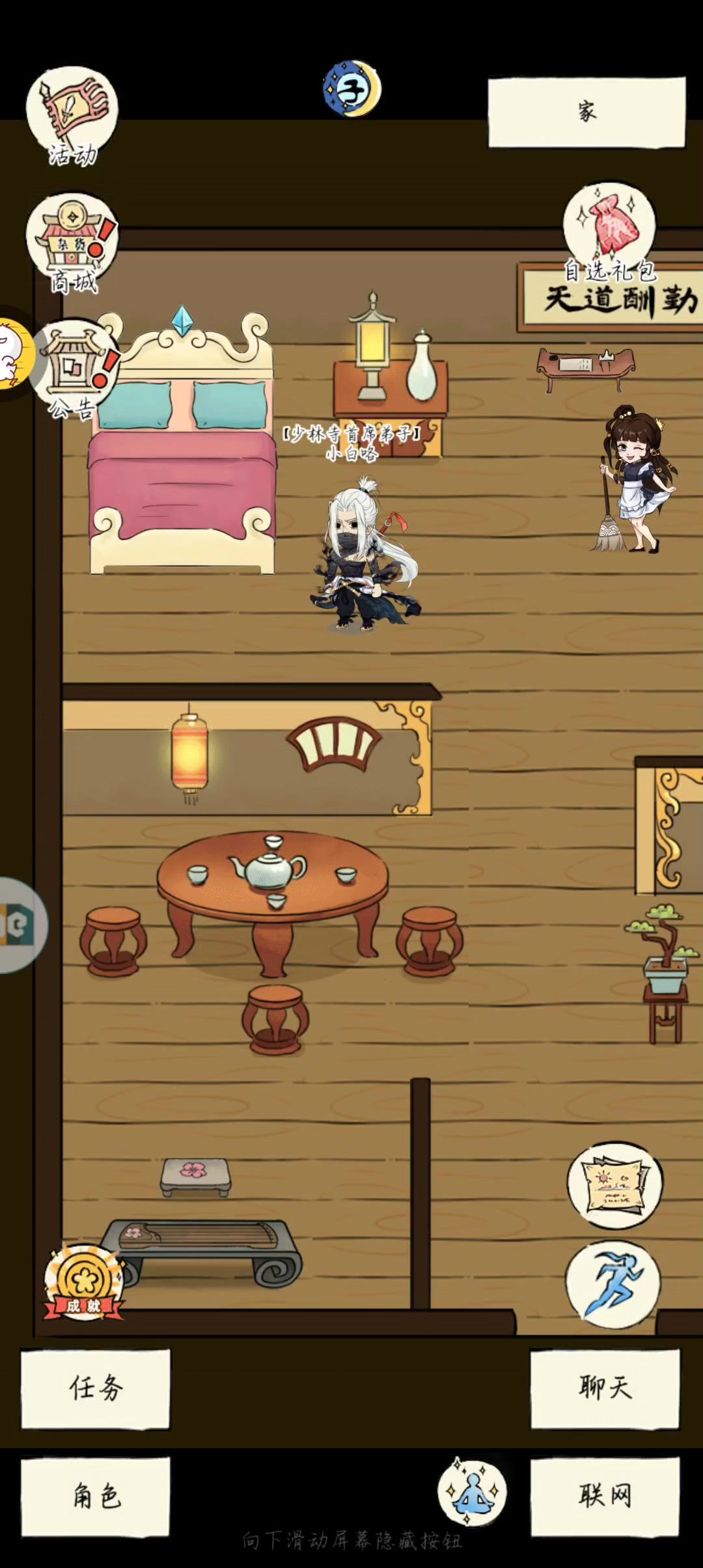Tap the 家 location button
Viewport: 703px width, 1568px height.
[586, 112]
